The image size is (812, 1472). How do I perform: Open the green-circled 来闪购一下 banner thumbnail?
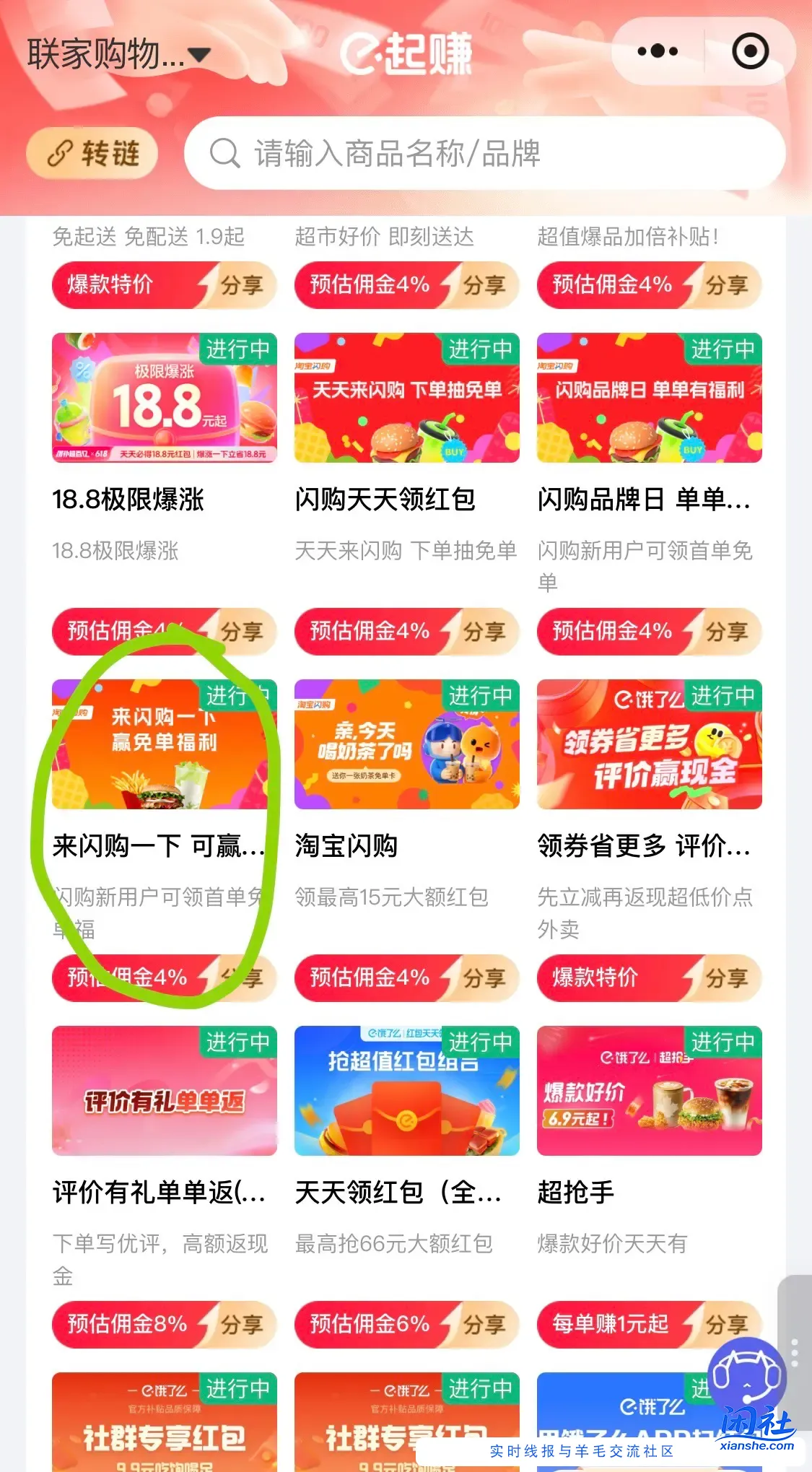click(x=164, y=747)
